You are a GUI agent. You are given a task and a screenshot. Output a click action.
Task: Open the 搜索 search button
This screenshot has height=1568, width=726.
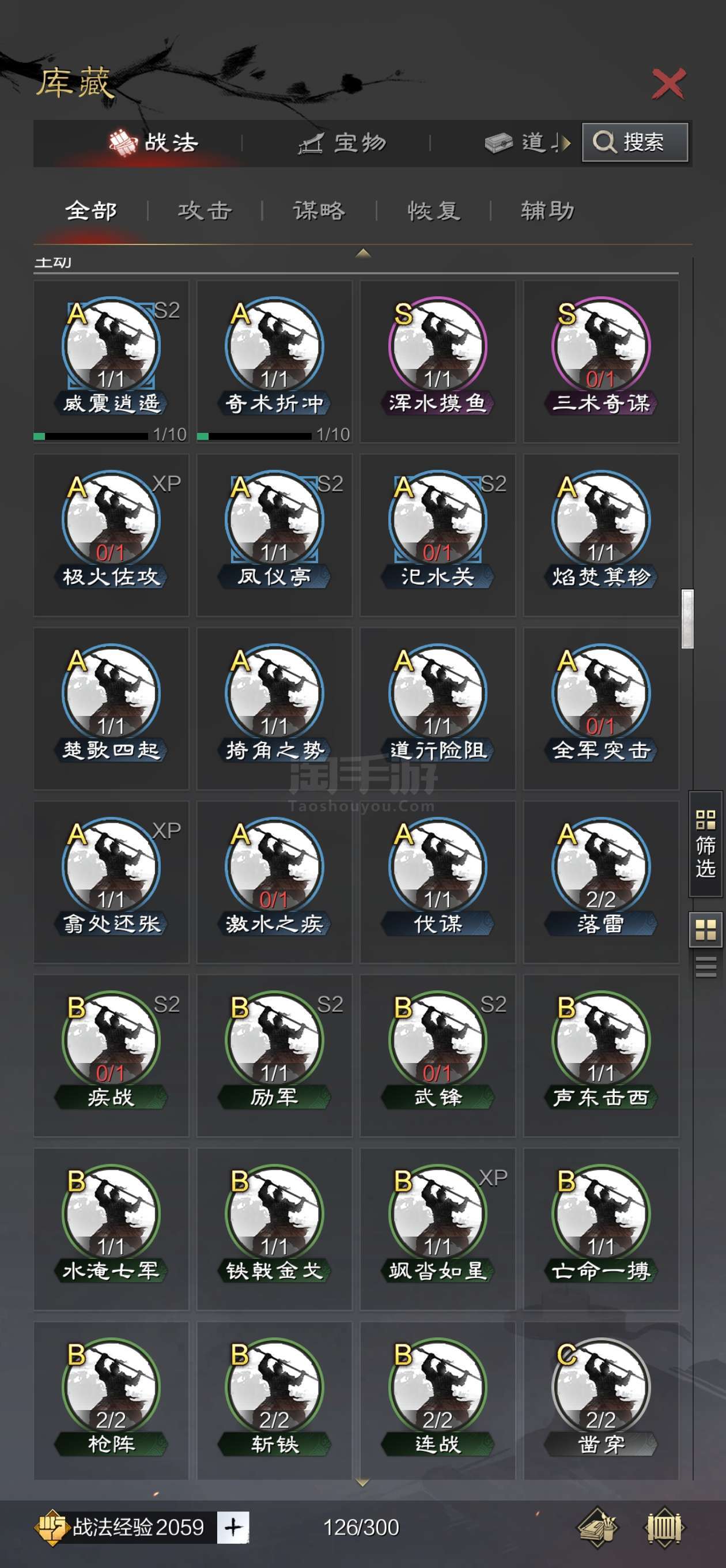635,142
